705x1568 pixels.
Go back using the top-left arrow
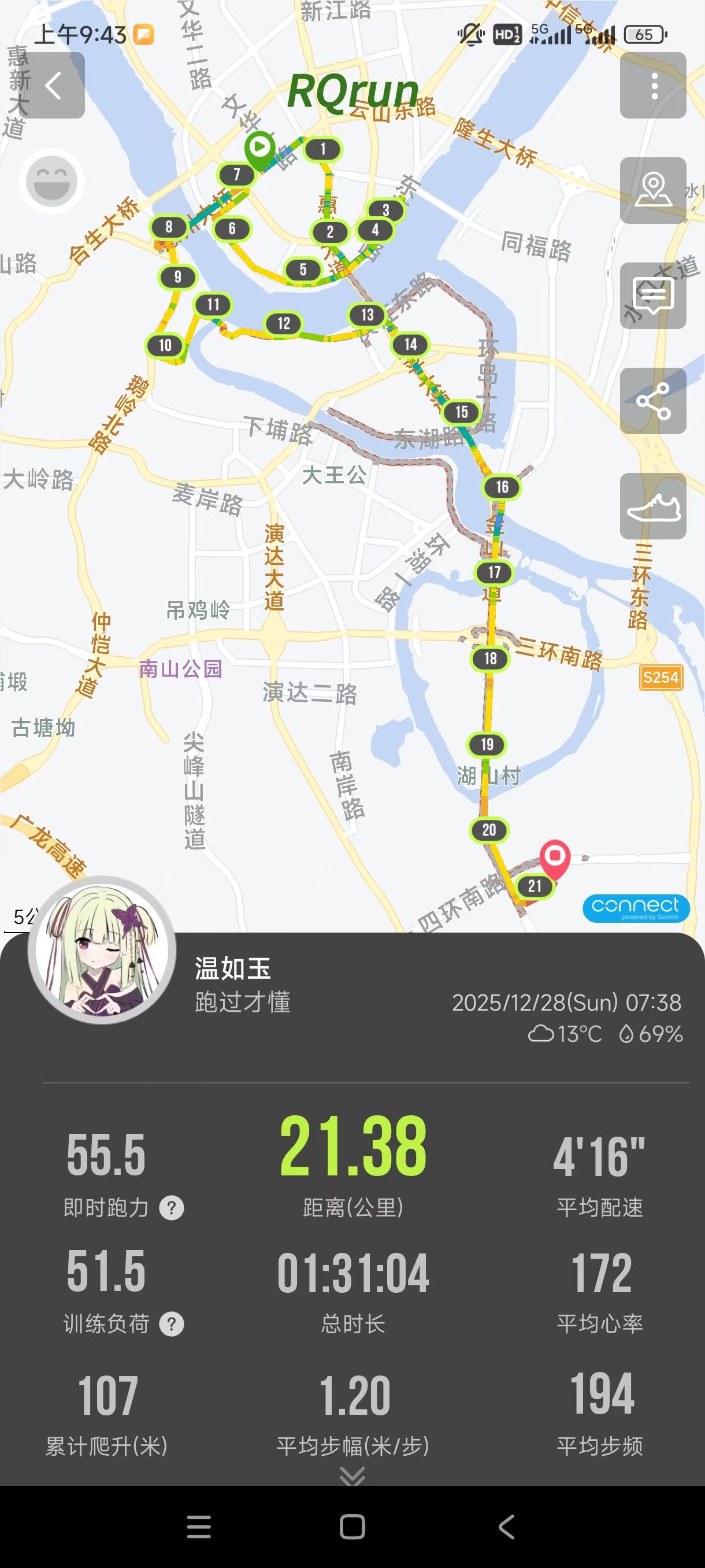(x=53, y=85)
